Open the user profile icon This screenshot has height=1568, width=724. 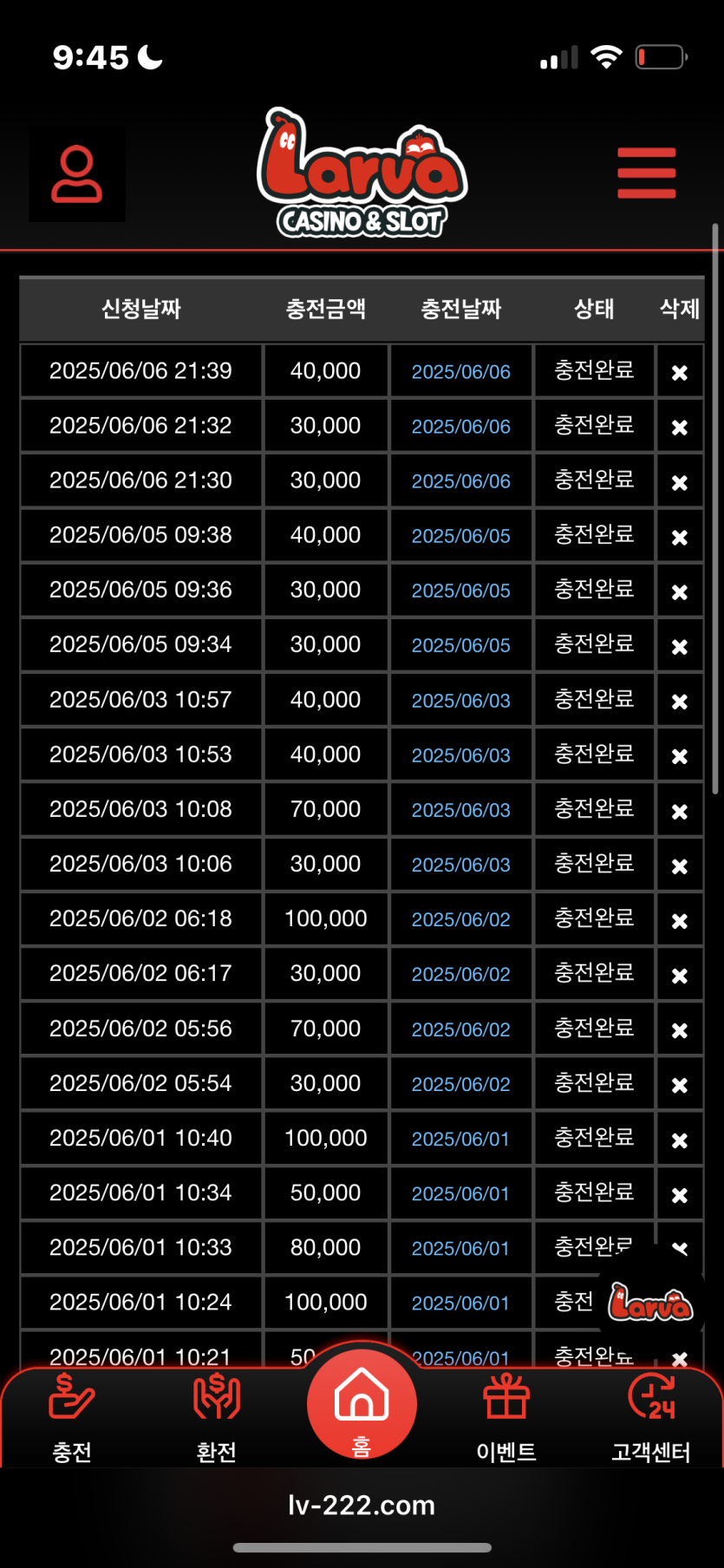click(77, 174)
